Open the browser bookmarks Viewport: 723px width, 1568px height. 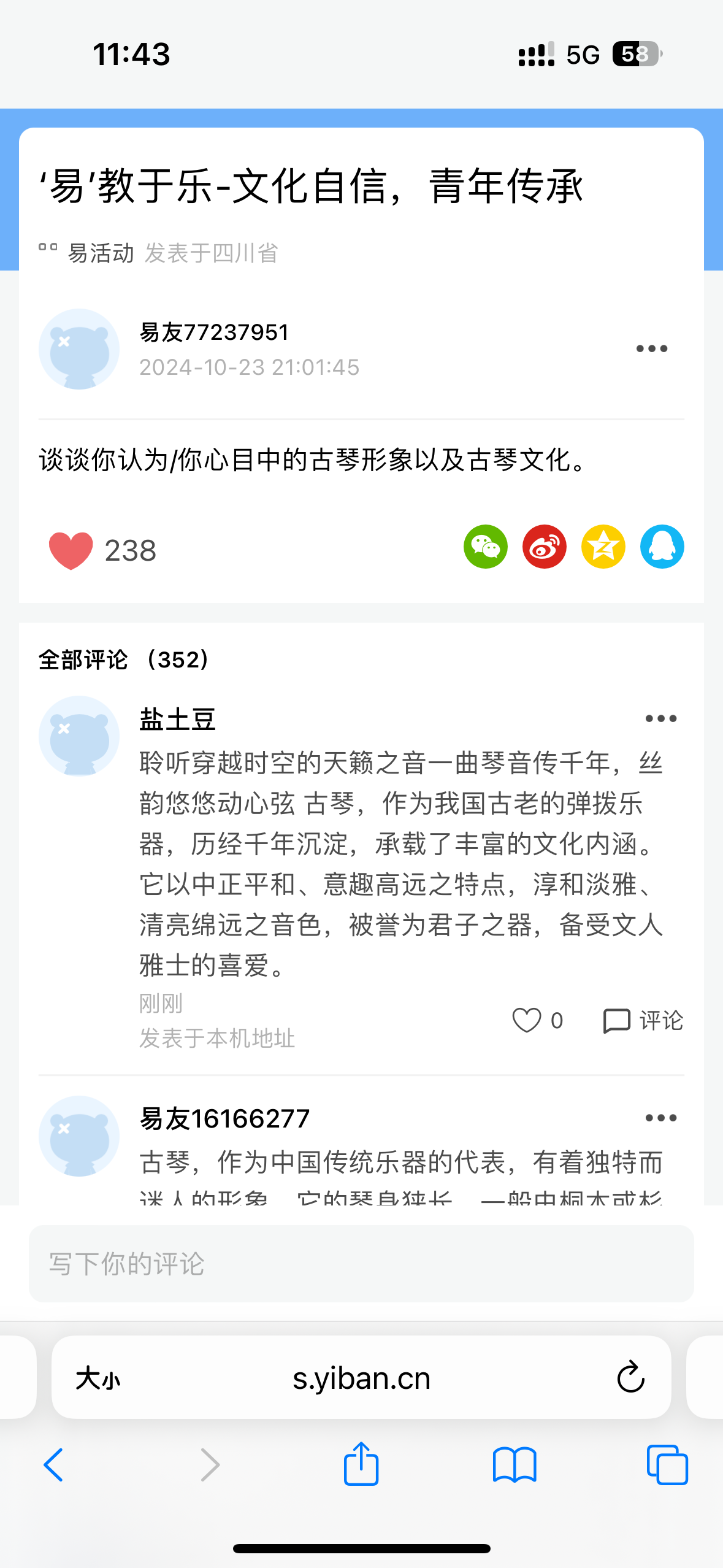515,1465
